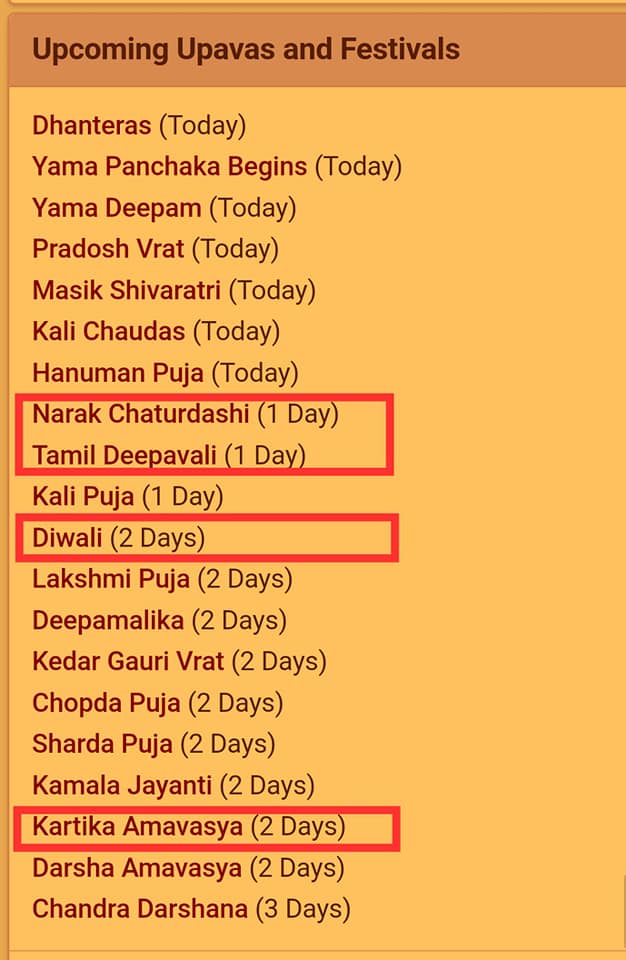View Lakshmi Puja details
This screenshot has height=960, width=626.
[111, 579]
